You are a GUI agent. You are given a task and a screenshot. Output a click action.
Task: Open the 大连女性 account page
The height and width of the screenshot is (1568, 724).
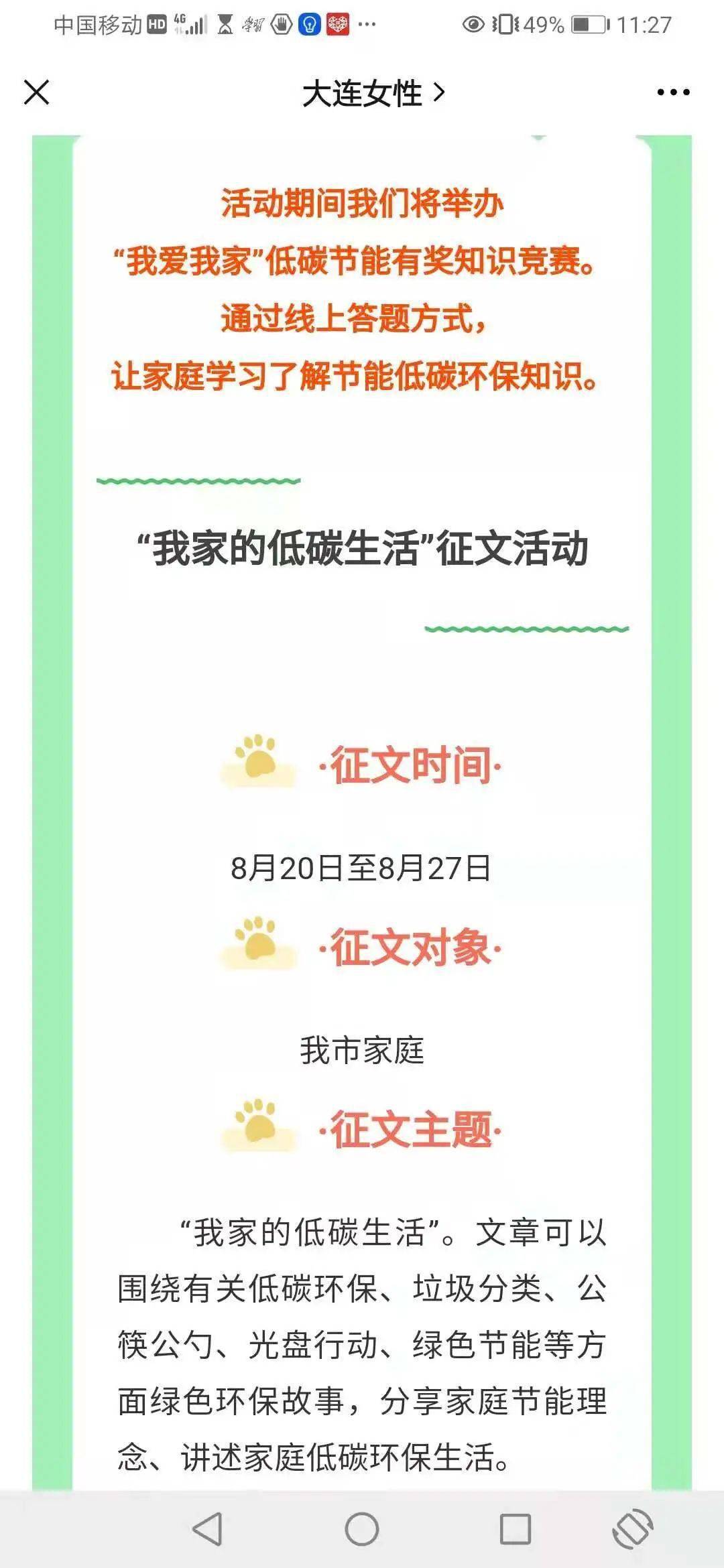[373, 93]
